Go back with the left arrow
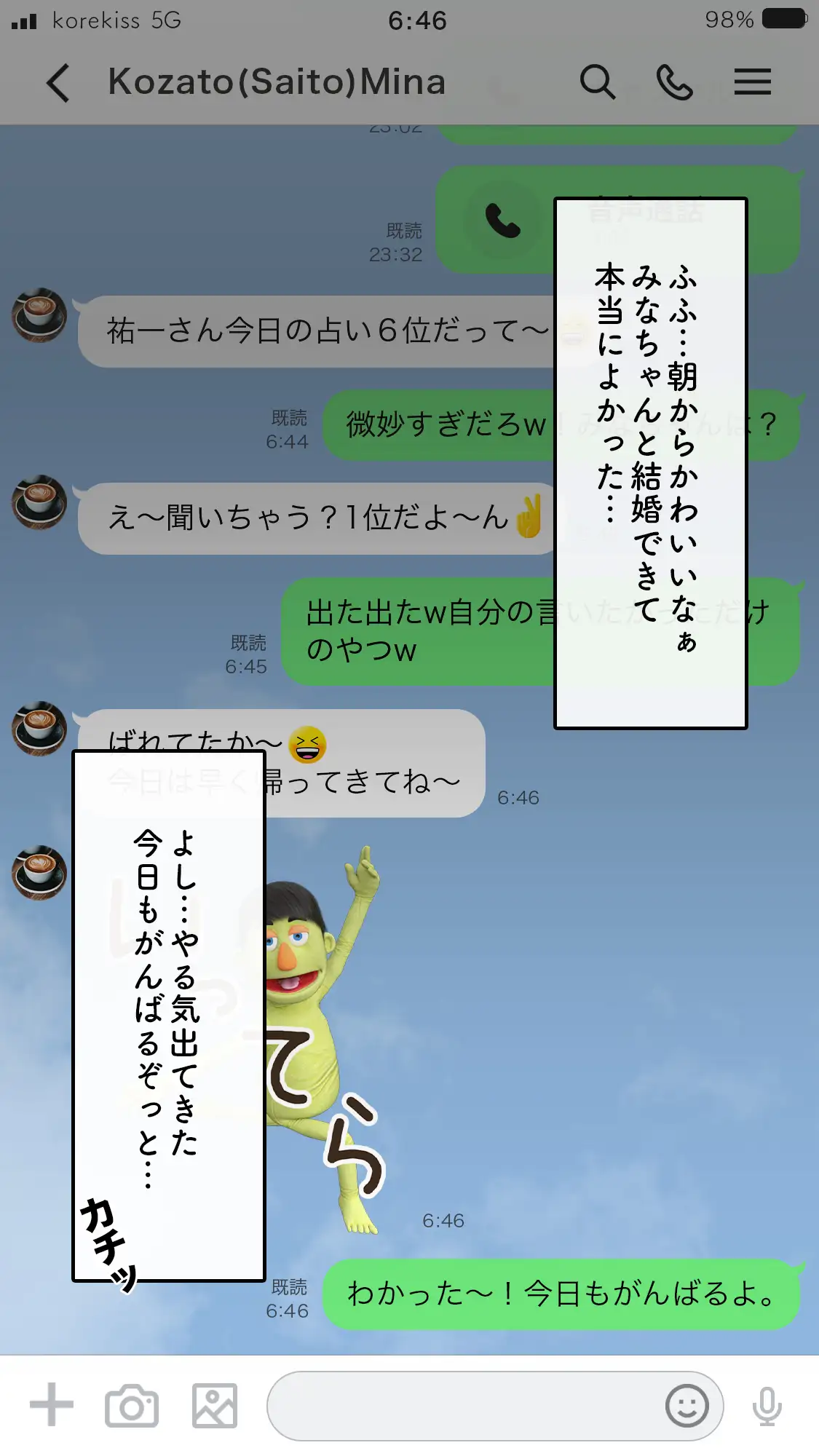819x1456 pixels. click(x=58, y=82)
